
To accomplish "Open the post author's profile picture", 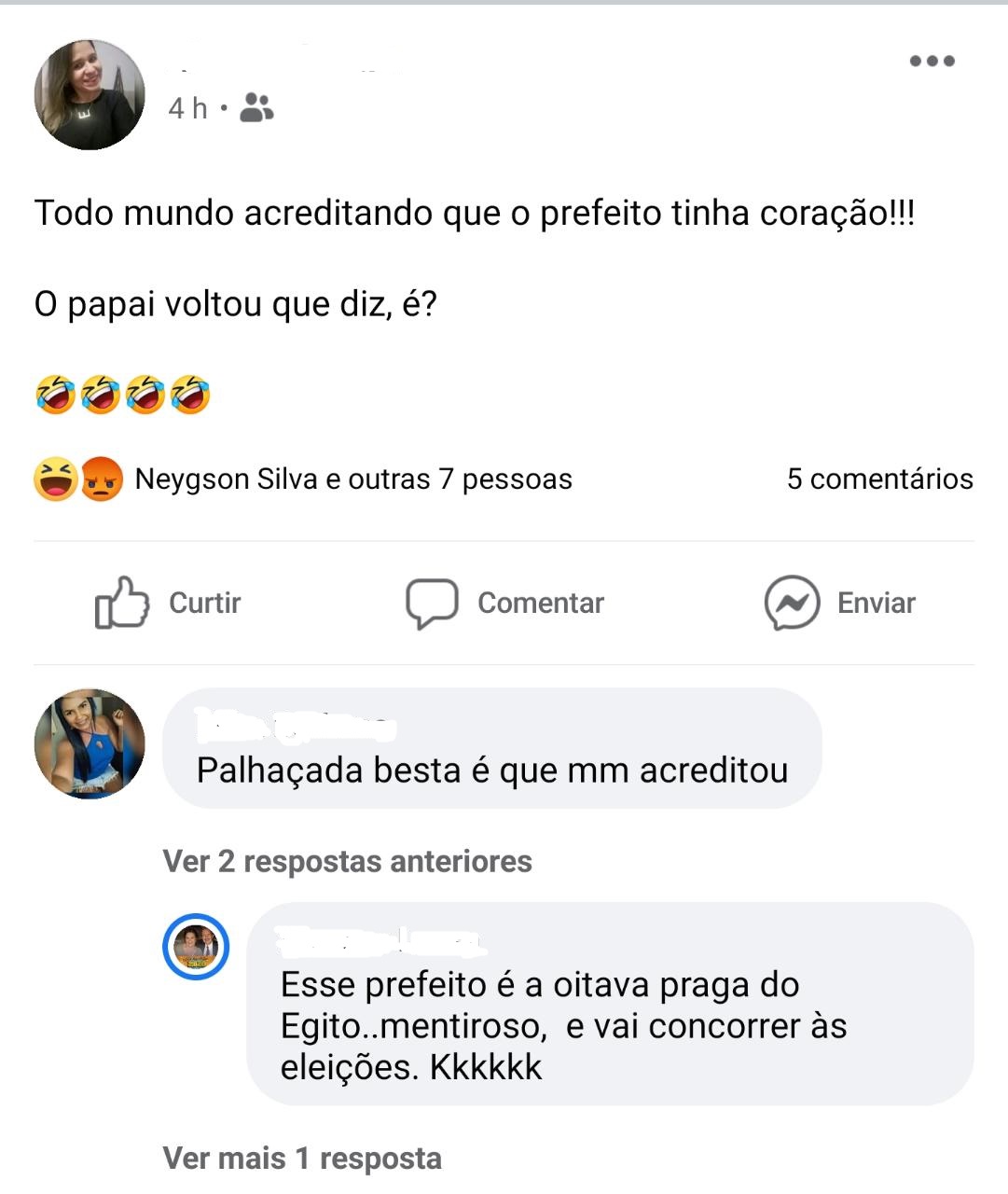I will (90, 94).
